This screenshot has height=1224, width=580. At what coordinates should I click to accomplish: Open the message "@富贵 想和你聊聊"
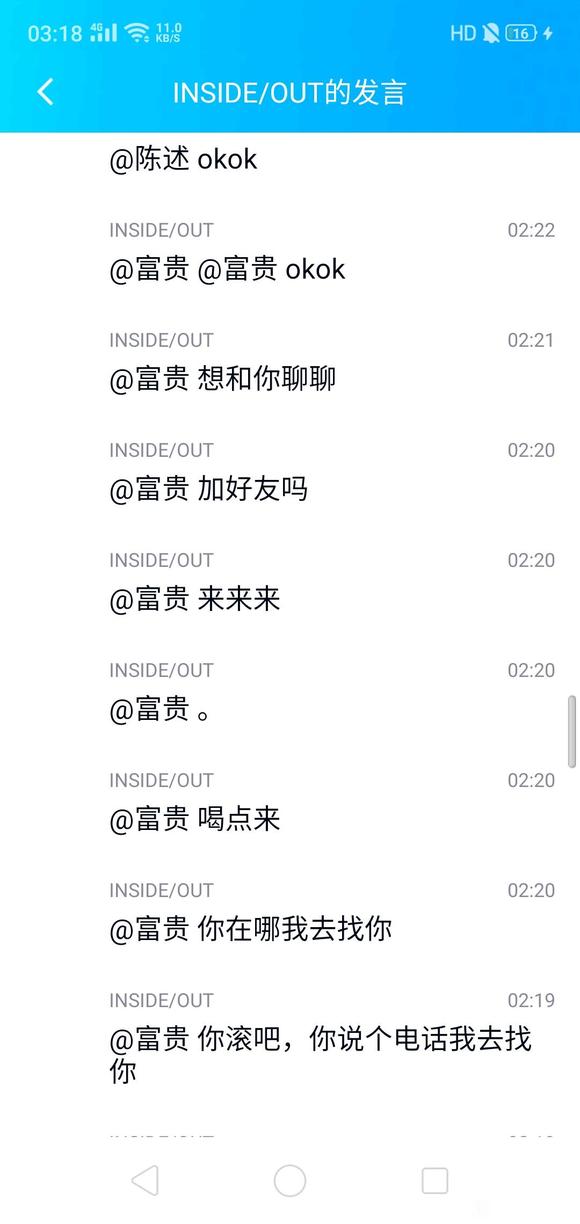click(223, 379)
